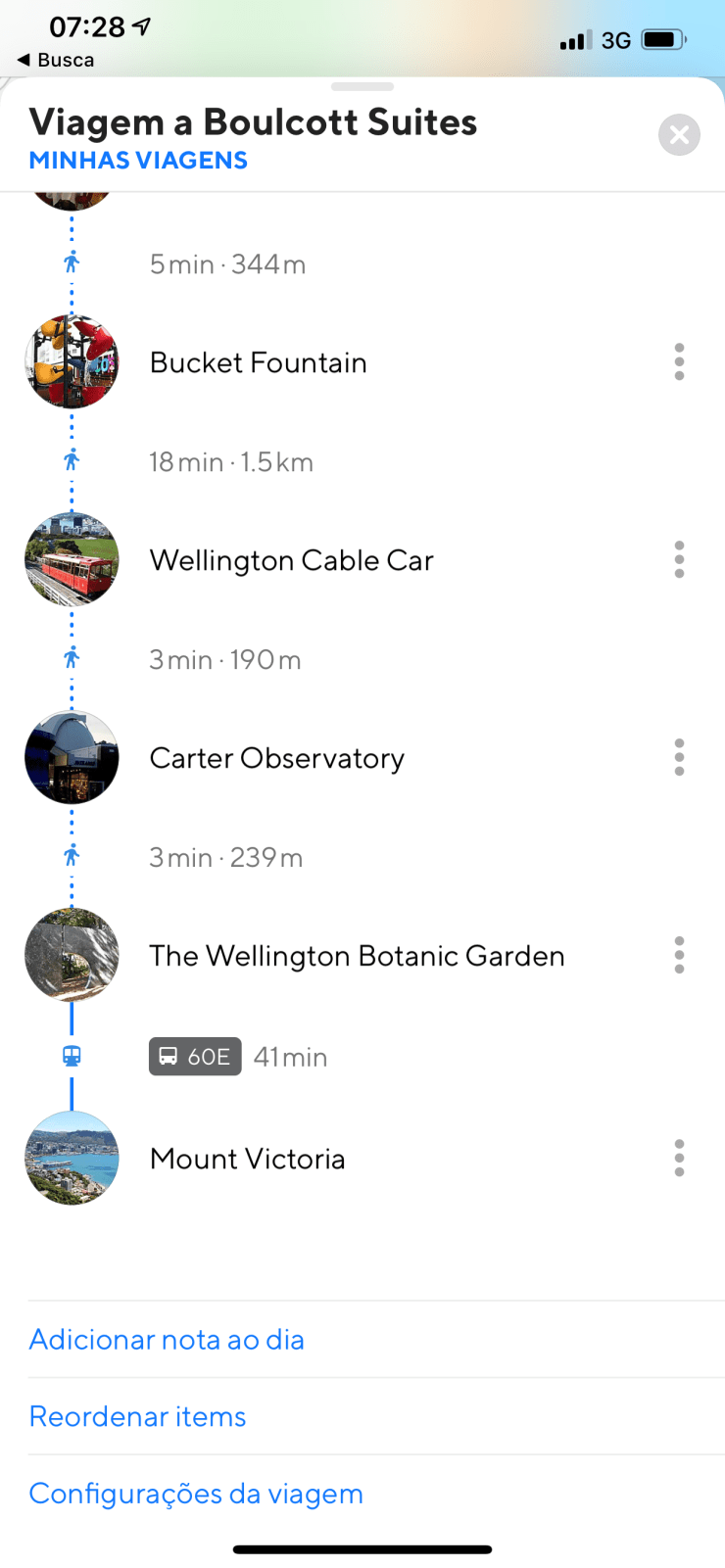View the 60E bus route leg
The height and width of the screenshot is (1568, 725).
(x=195, y=1057)
